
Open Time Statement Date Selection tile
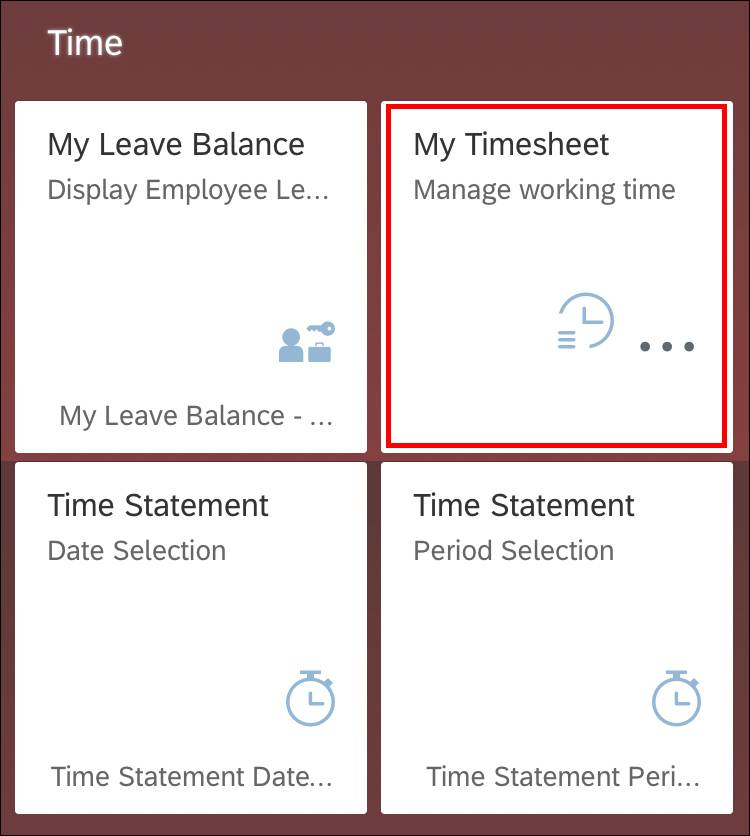pyautogui.click(x=190, y=637)
